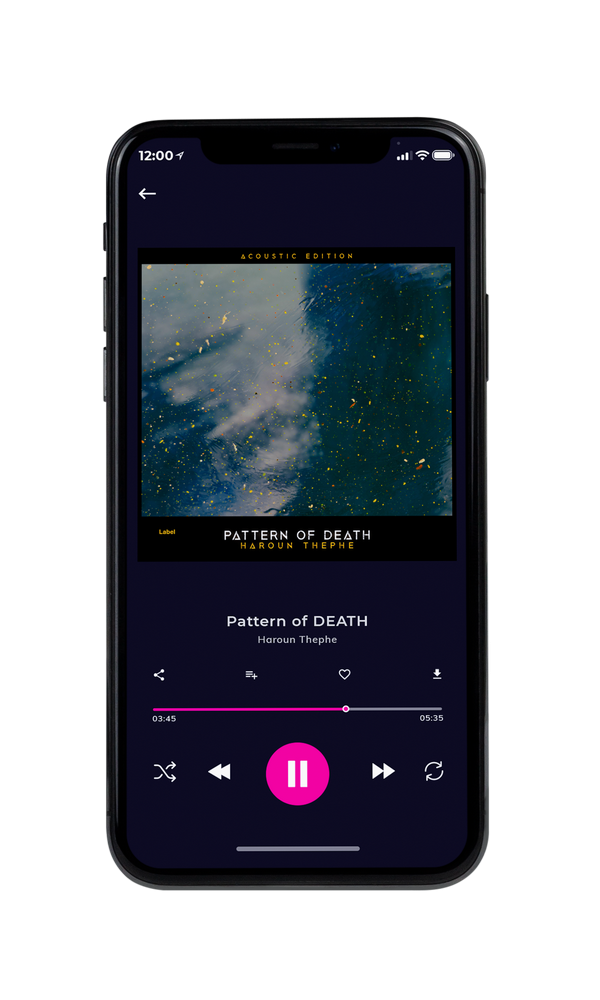Image resolution: width=600 pixels, height=1000 pixels.
Task: Pause the playing song
Action: click(297, 774)
